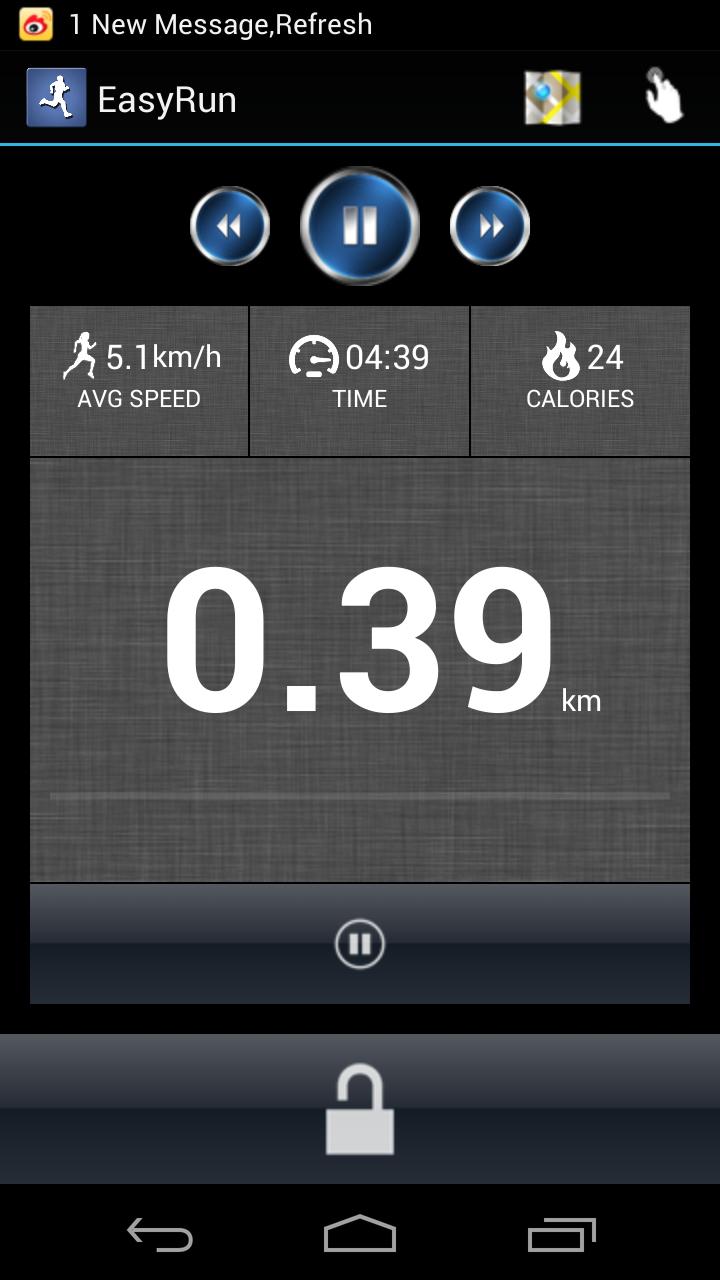Open the map view icon
The width and height of the screenshot is (720, 1280).
[x=552, y=98]
